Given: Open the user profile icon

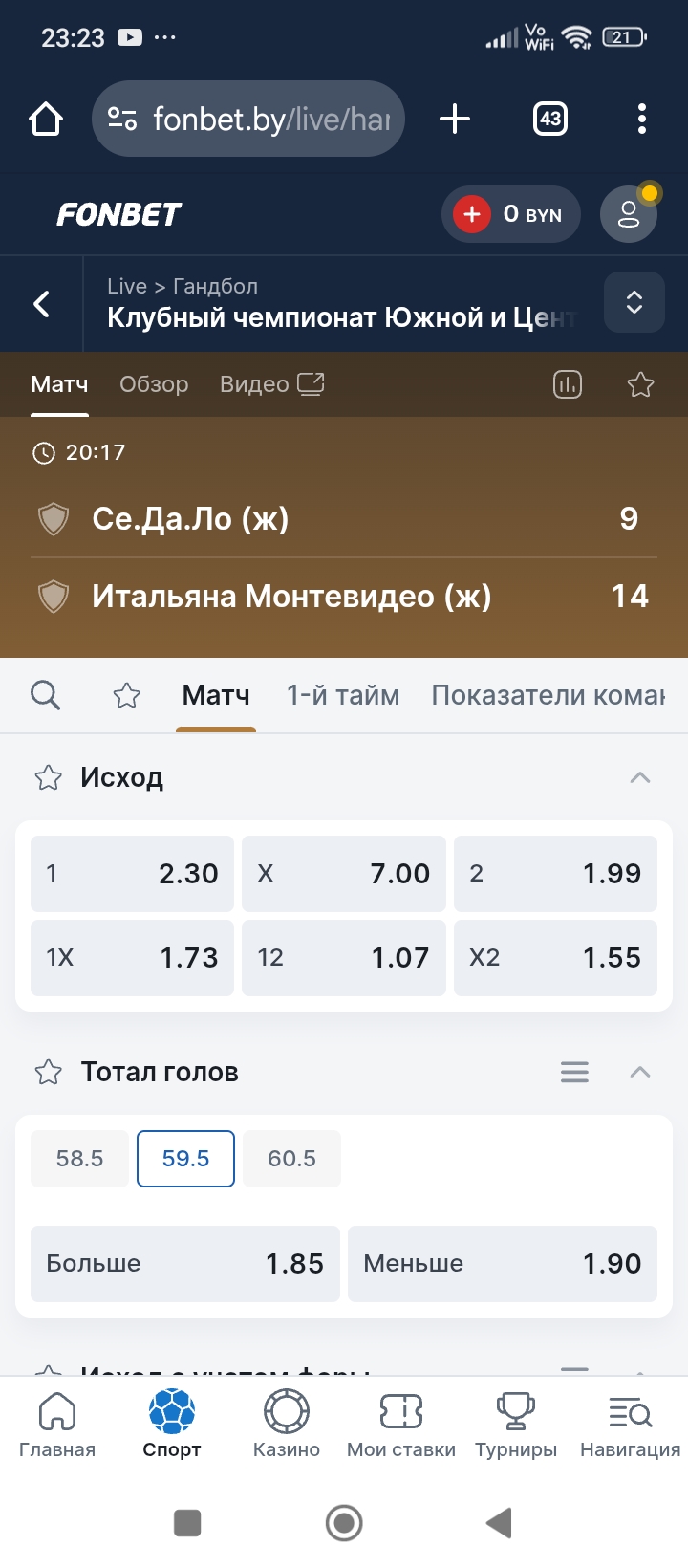Looking at the screenshot, I should 628,214.
